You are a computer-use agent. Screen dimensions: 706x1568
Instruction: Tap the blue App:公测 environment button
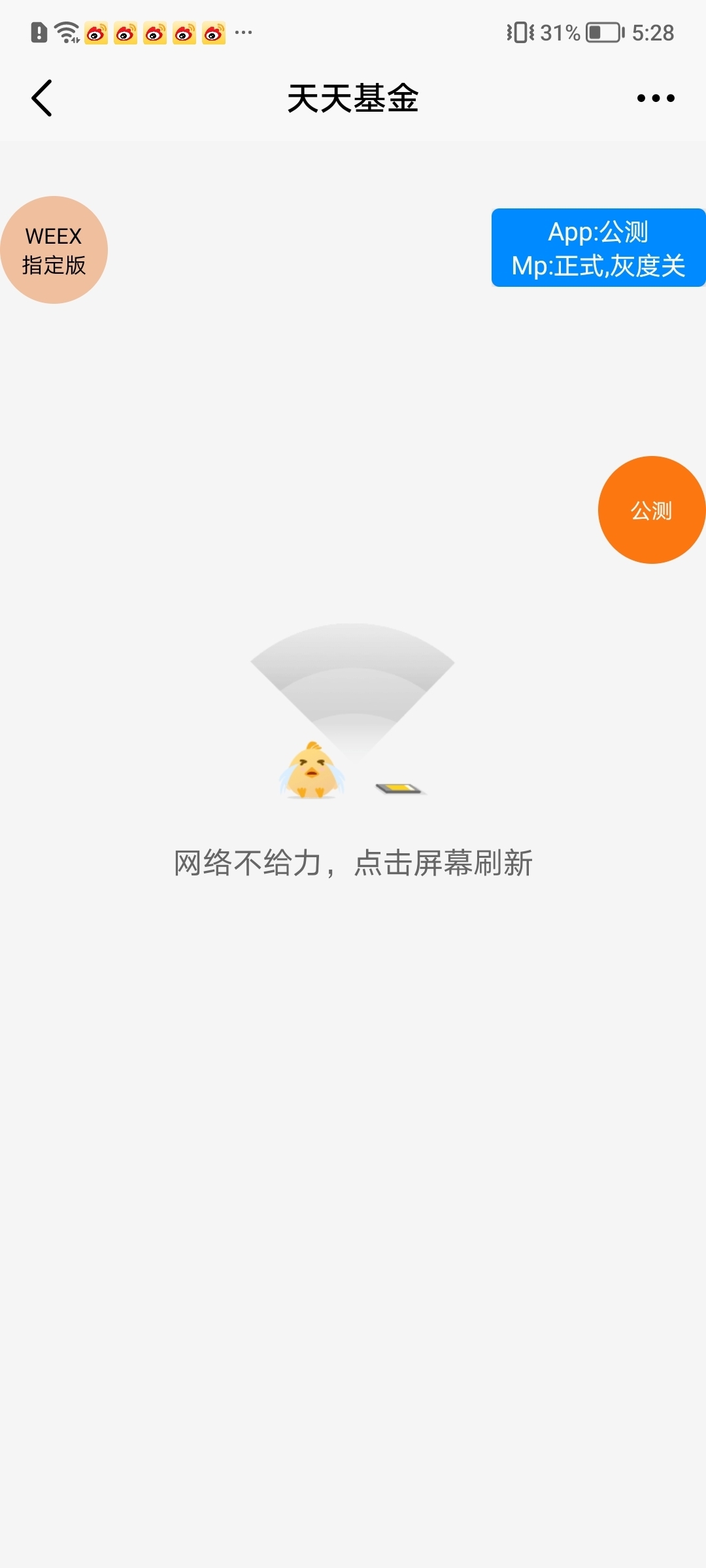click(x=598, y=248)
